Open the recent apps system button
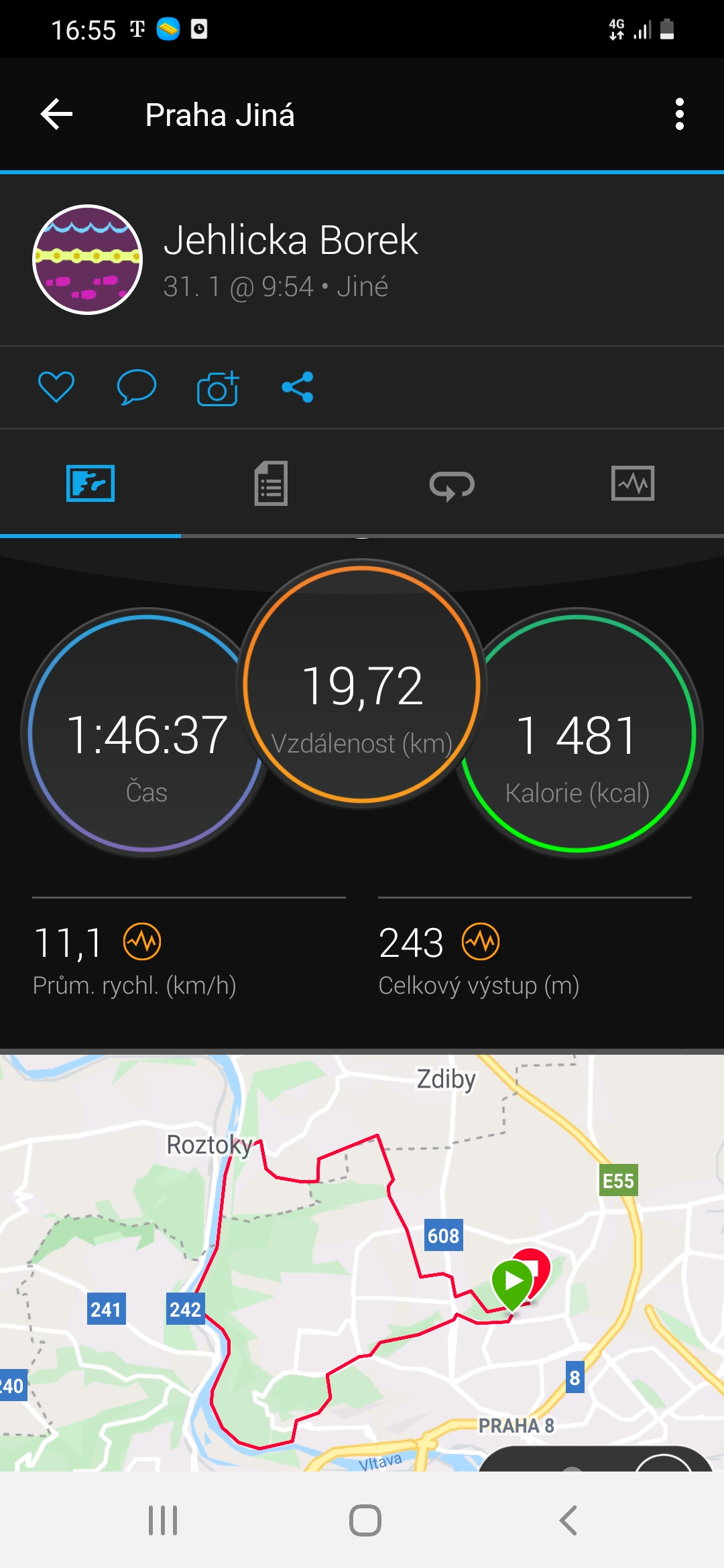 point(163,1520)
